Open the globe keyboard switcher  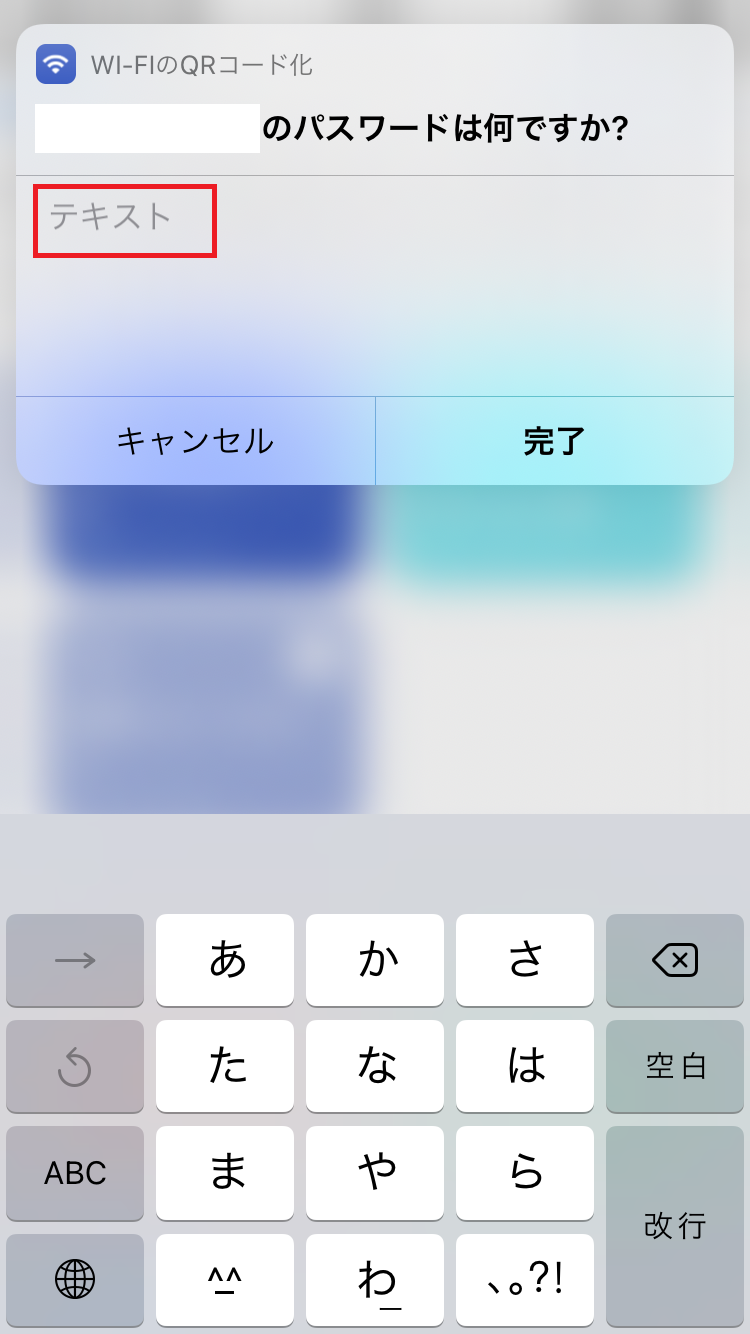75,1279
